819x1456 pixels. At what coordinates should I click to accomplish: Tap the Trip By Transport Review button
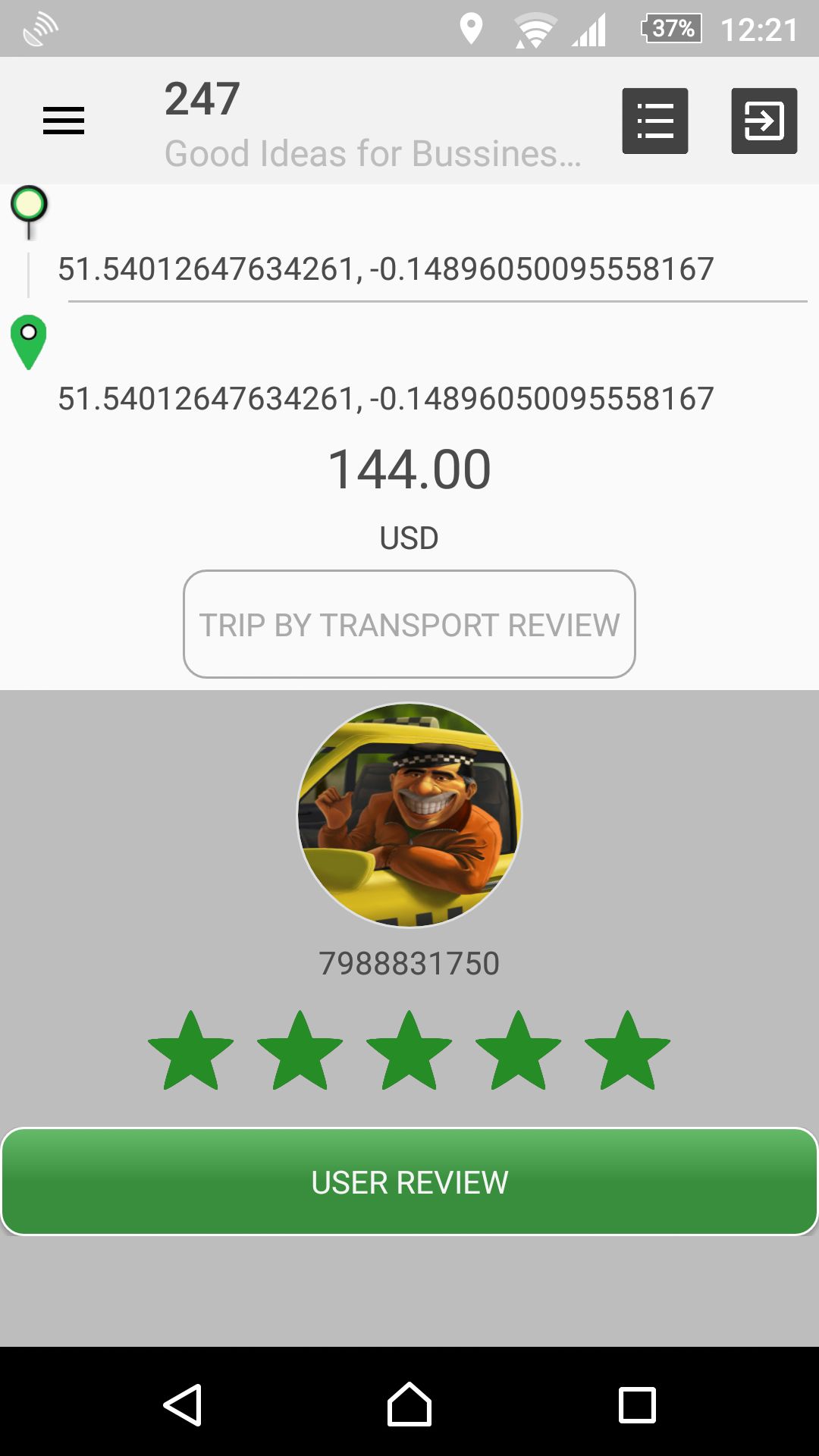[409, 624]
